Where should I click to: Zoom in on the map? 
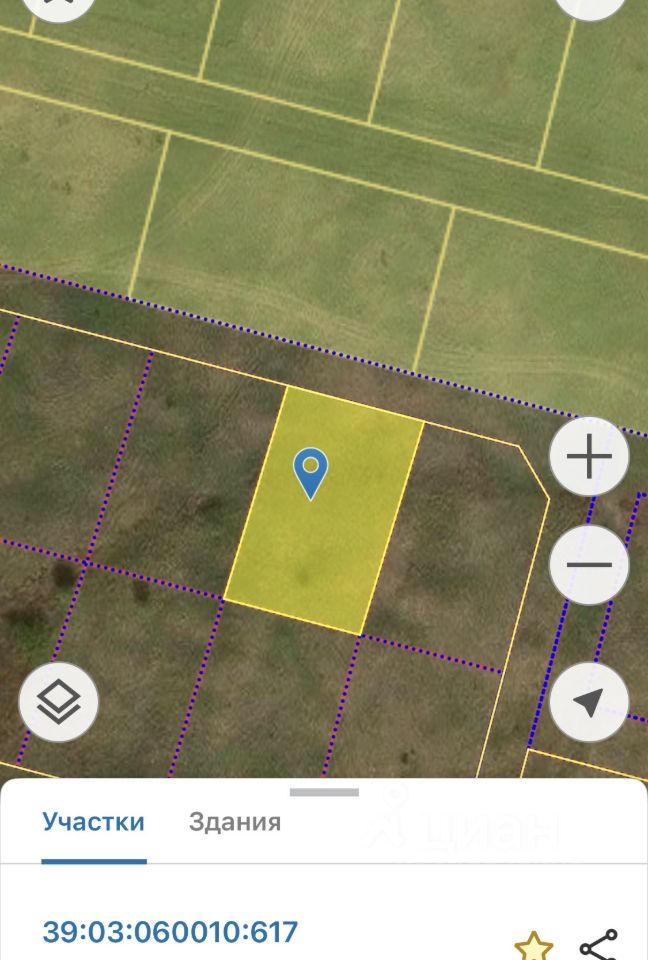pyautogui.click(x=589, y=457)
